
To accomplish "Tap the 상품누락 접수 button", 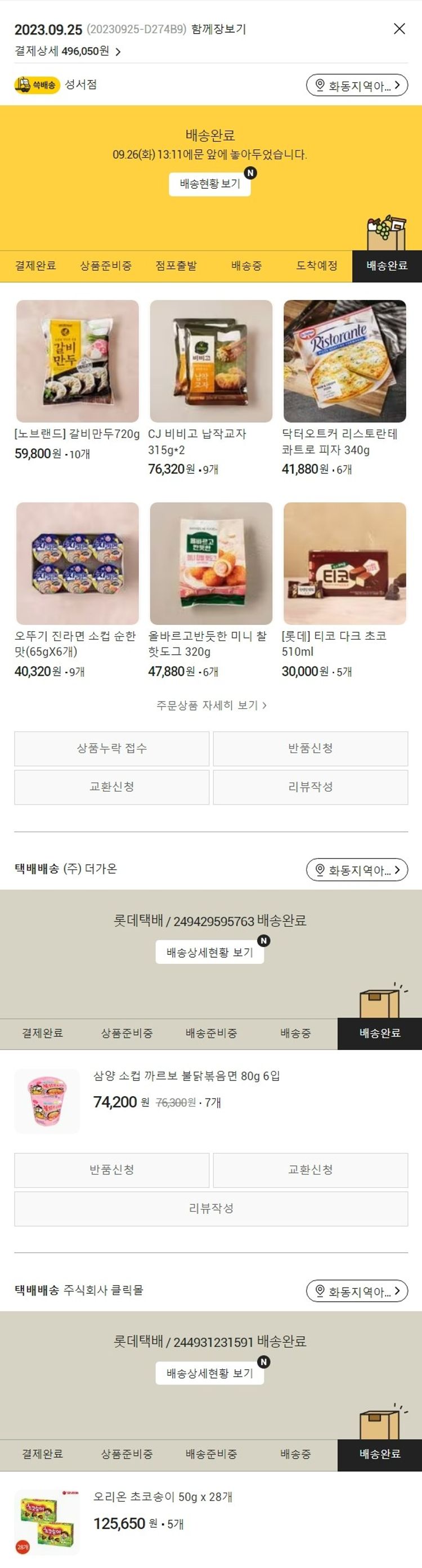I will [x=112, y=748].
